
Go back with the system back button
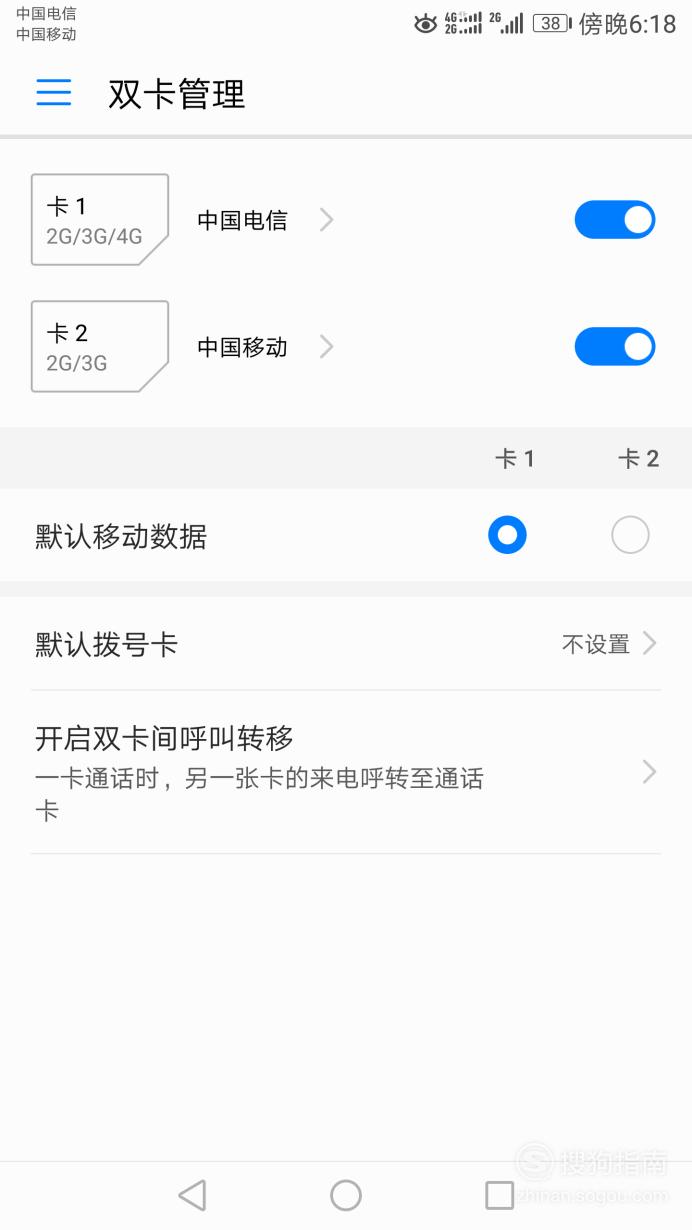click(192, 1195)
